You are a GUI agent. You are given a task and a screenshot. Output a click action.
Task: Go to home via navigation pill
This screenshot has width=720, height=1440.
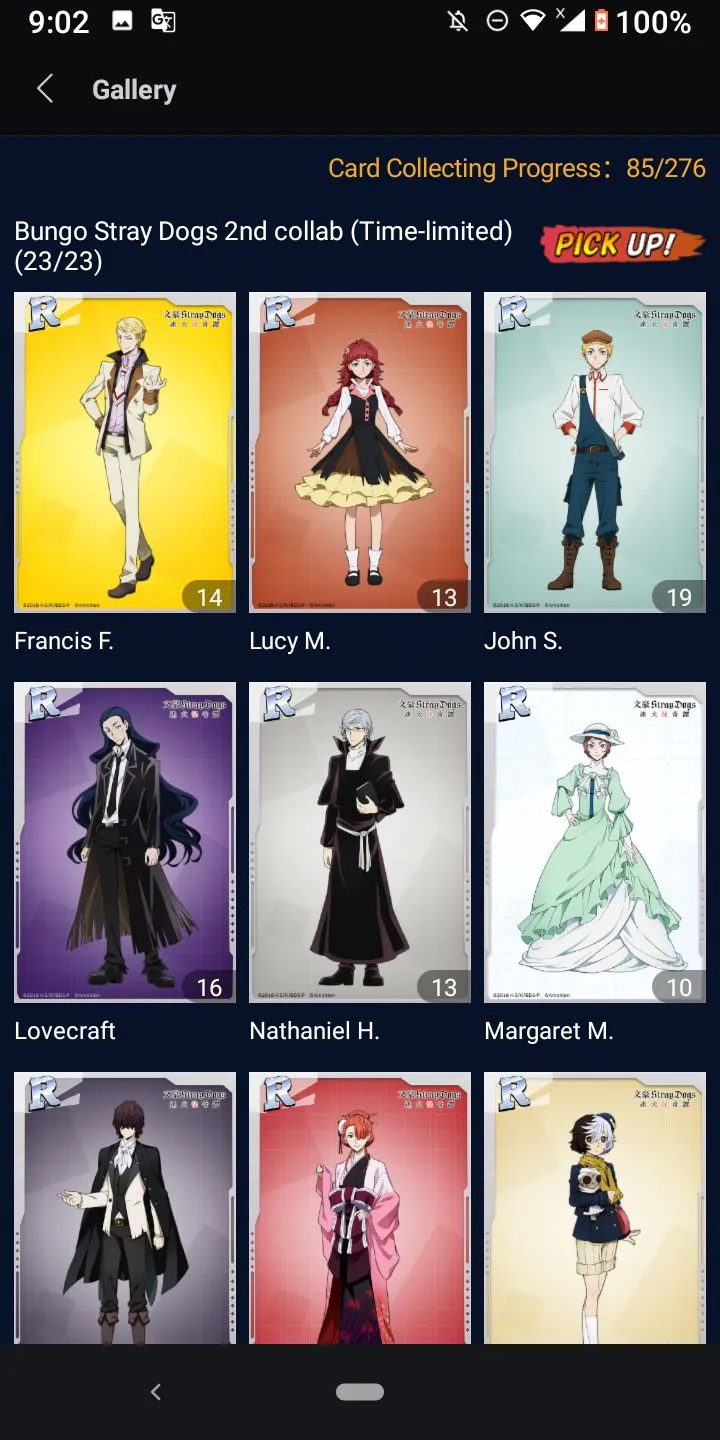(360, 1391)
